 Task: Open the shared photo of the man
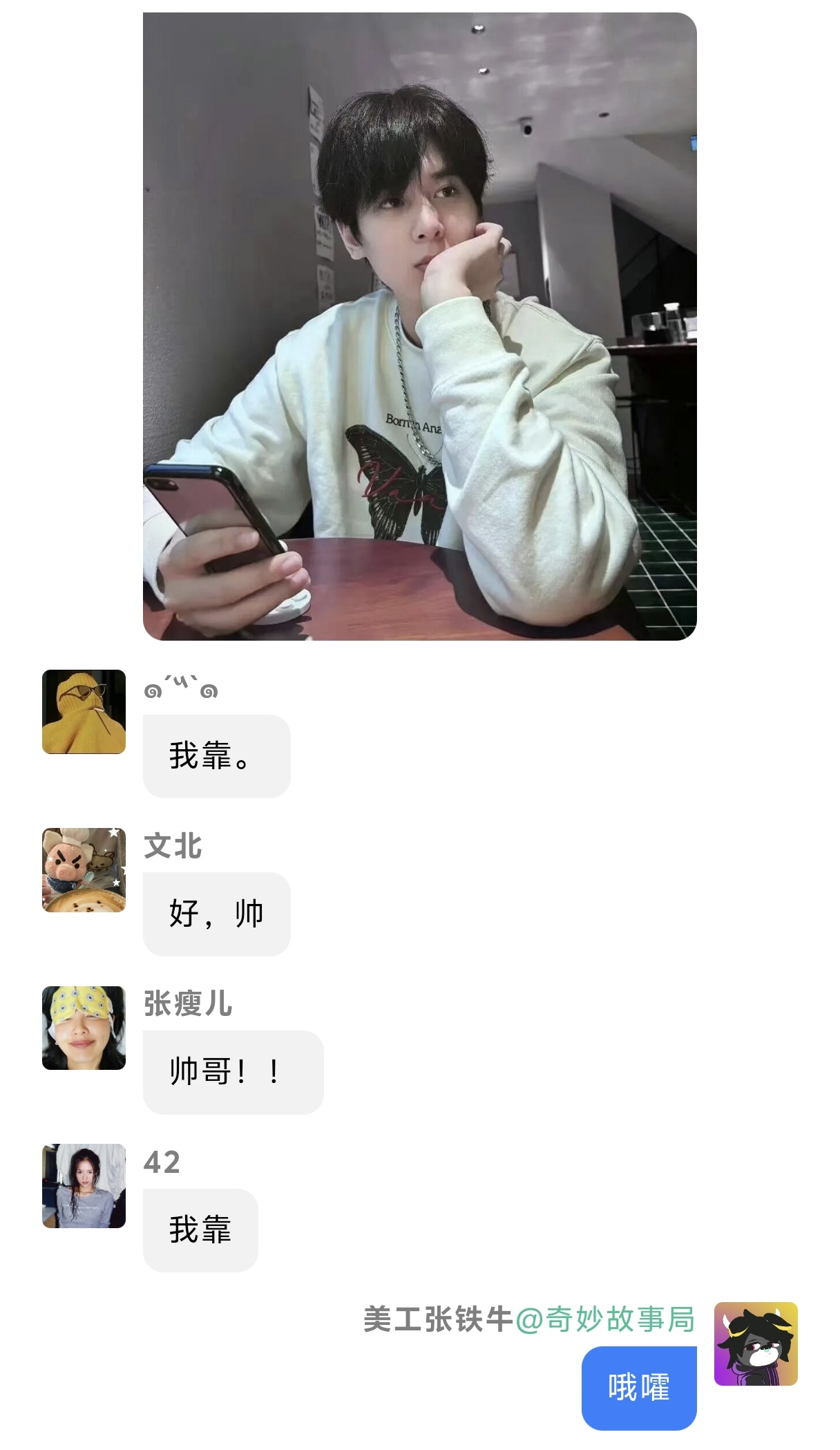(419, 326)
